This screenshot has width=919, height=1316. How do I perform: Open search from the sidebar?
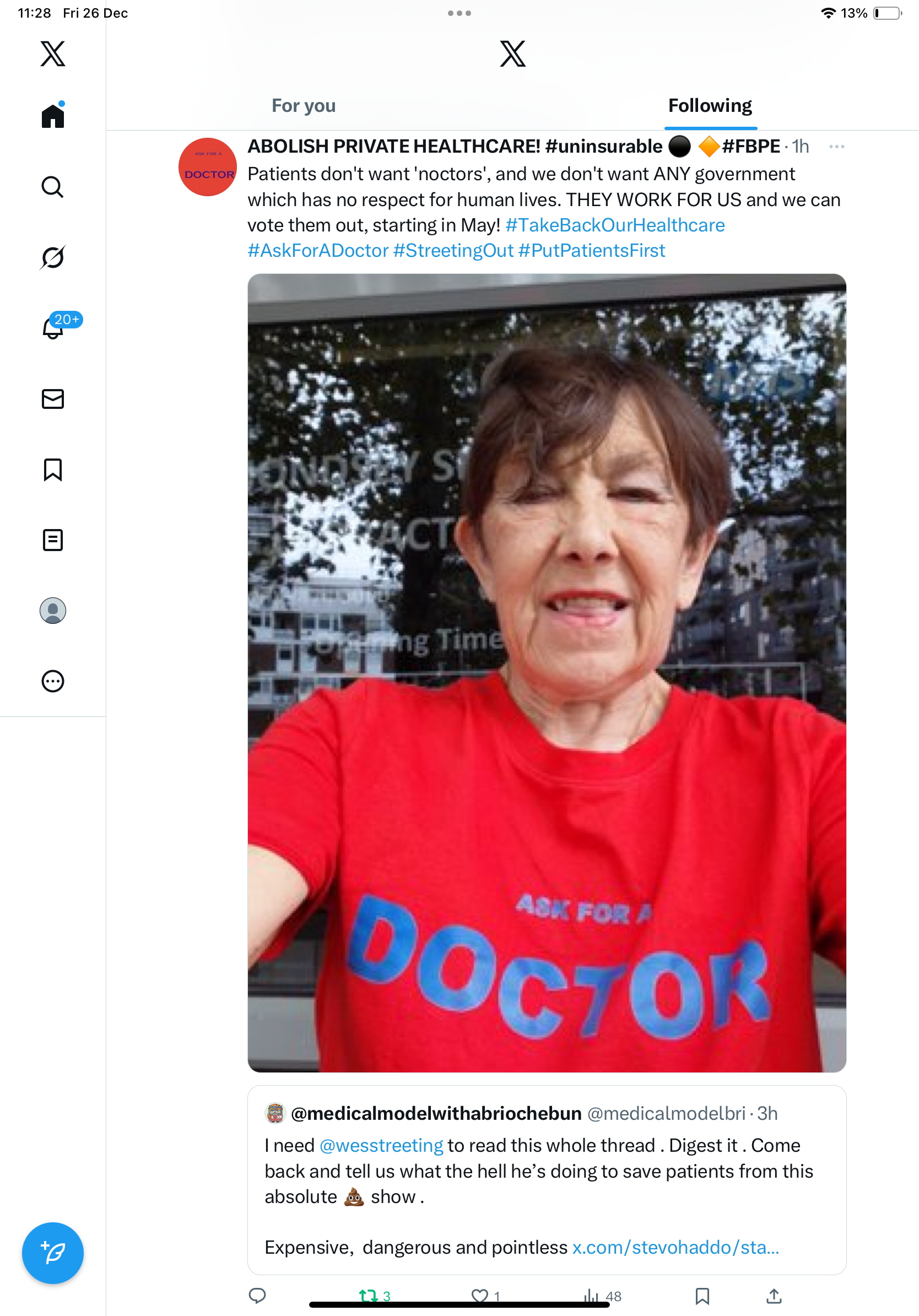(x=53, y=187)
